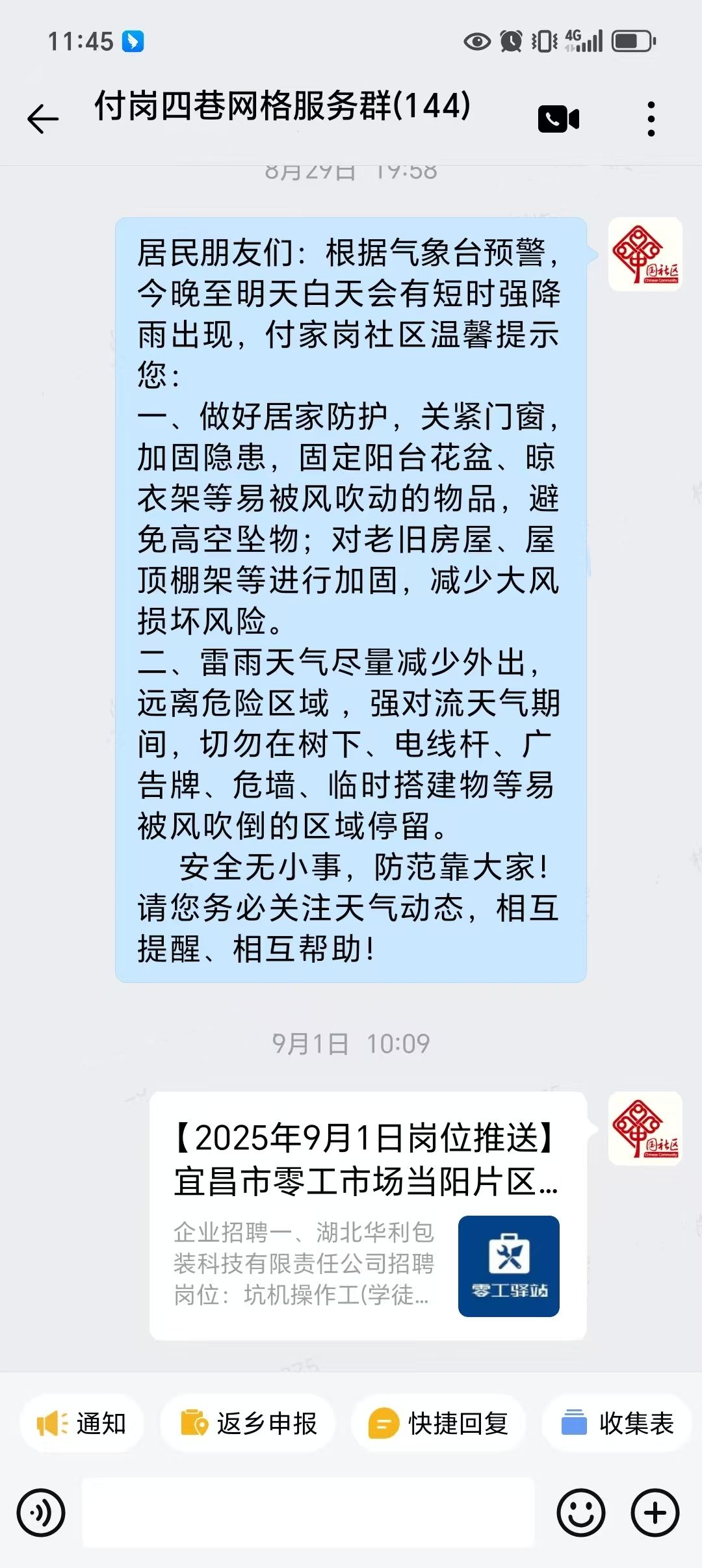Open the 返乡申报 shortcut
The height and width of the screenshot is (1568, 702).
pyautogui.click(x=248, y=1423)
